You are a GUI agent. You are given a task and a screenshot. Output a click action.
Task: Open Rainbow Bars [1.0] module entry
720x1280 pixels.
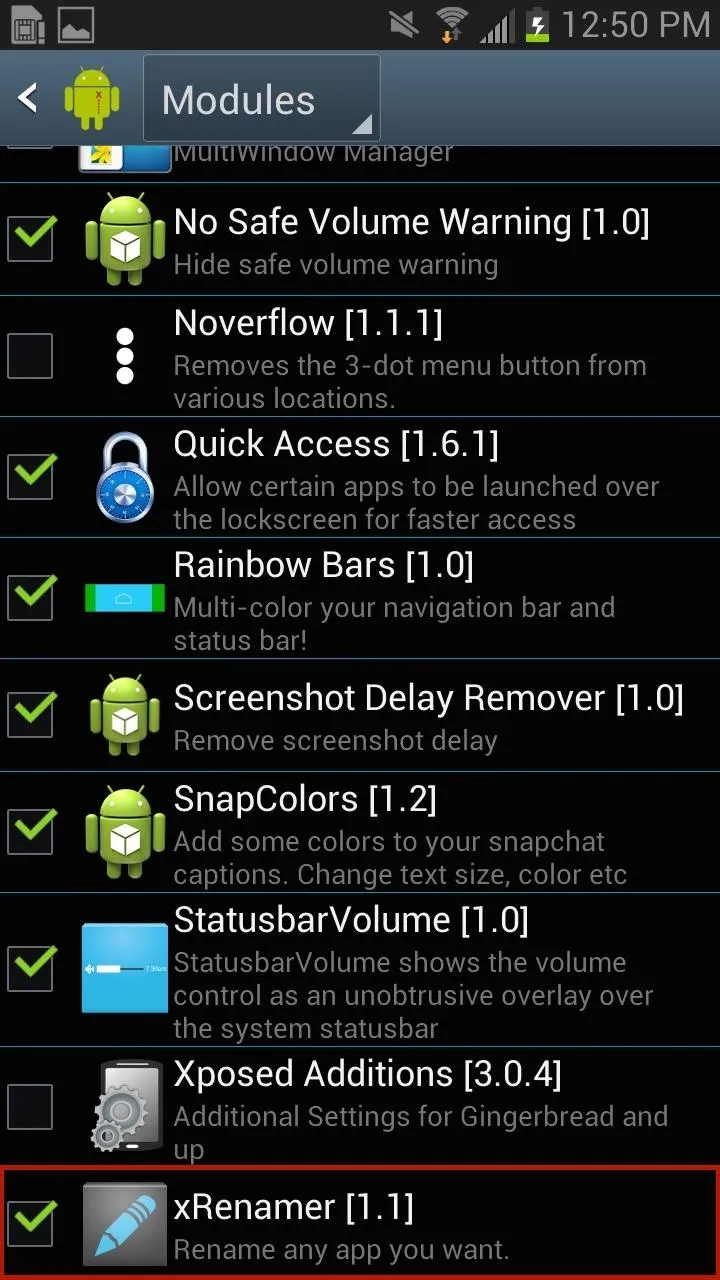pos(360,598)
